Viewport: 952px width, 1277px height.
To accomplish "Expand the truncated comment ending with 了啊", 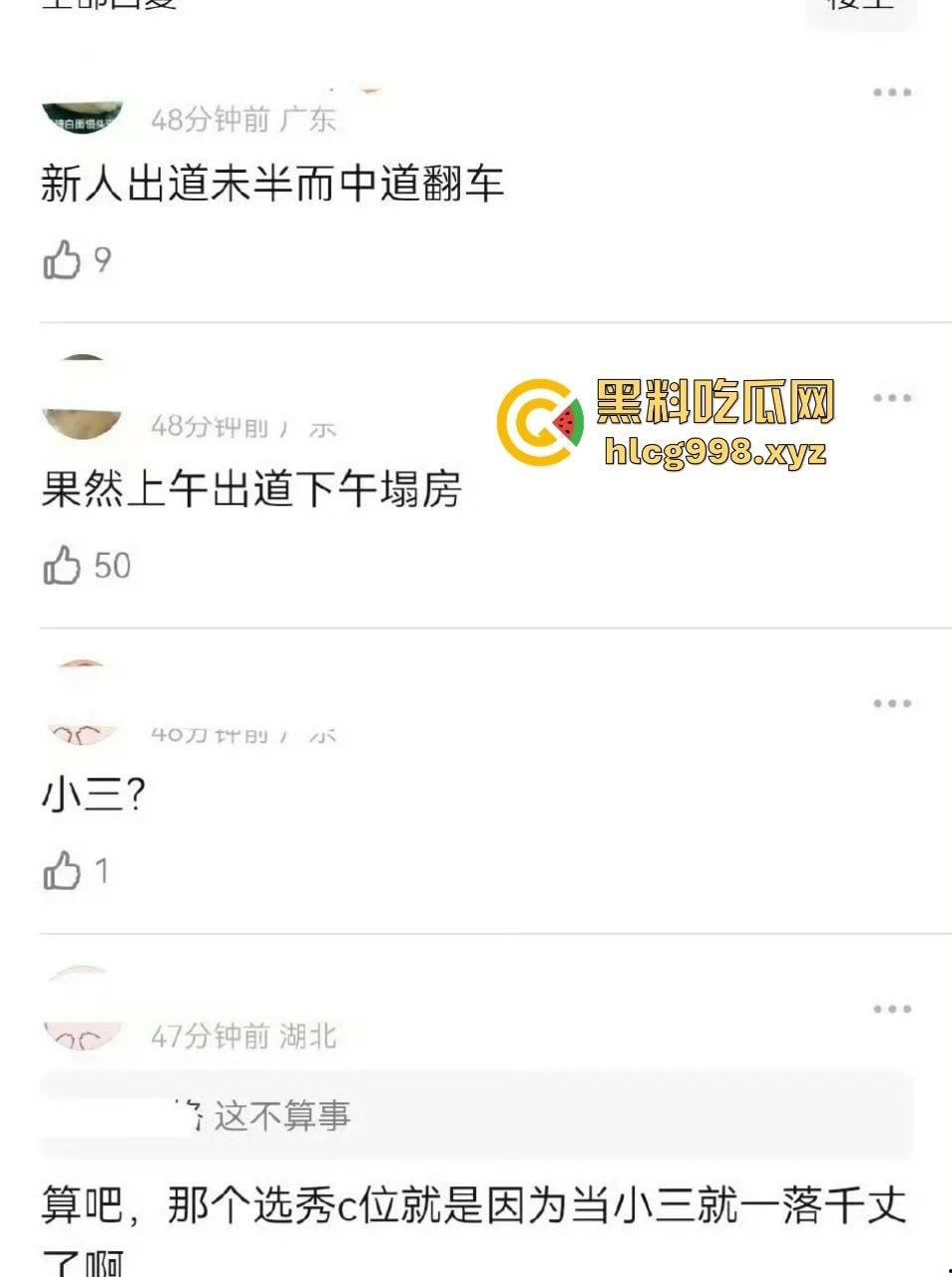I will 476,1207.
